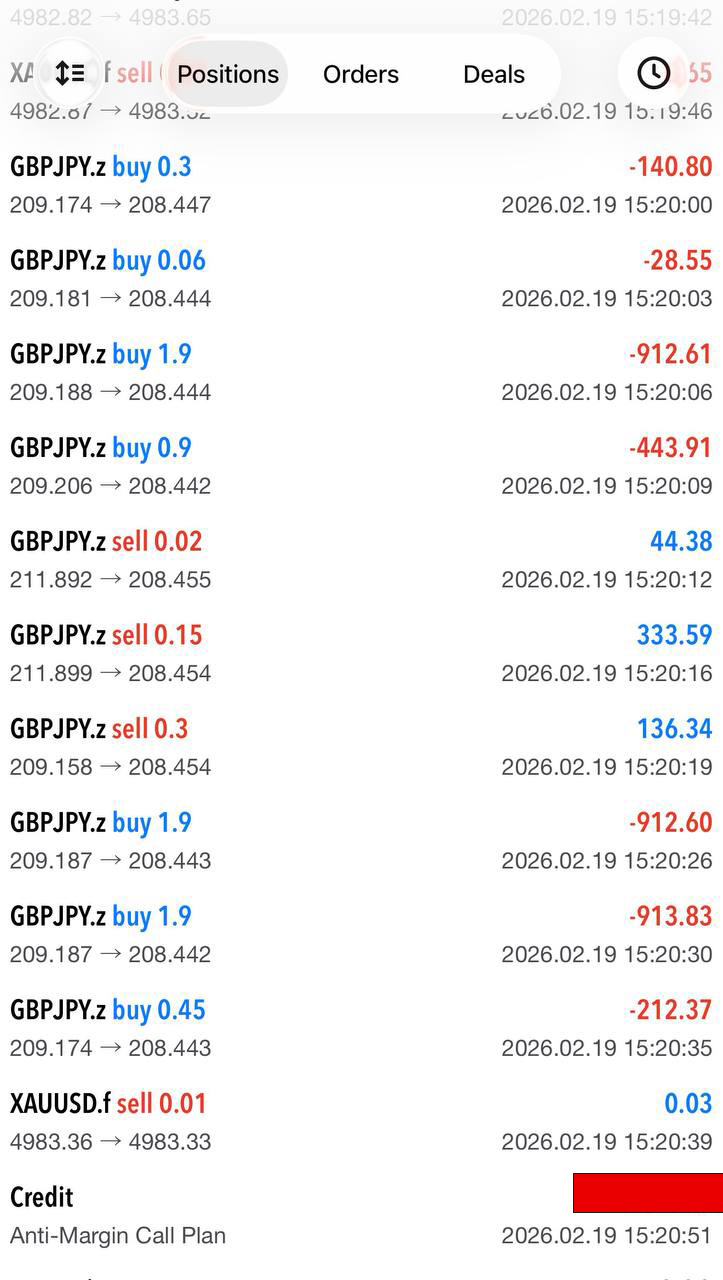Switch to the Positions tab
The image size is (723, 1280).
coord(228,74)
